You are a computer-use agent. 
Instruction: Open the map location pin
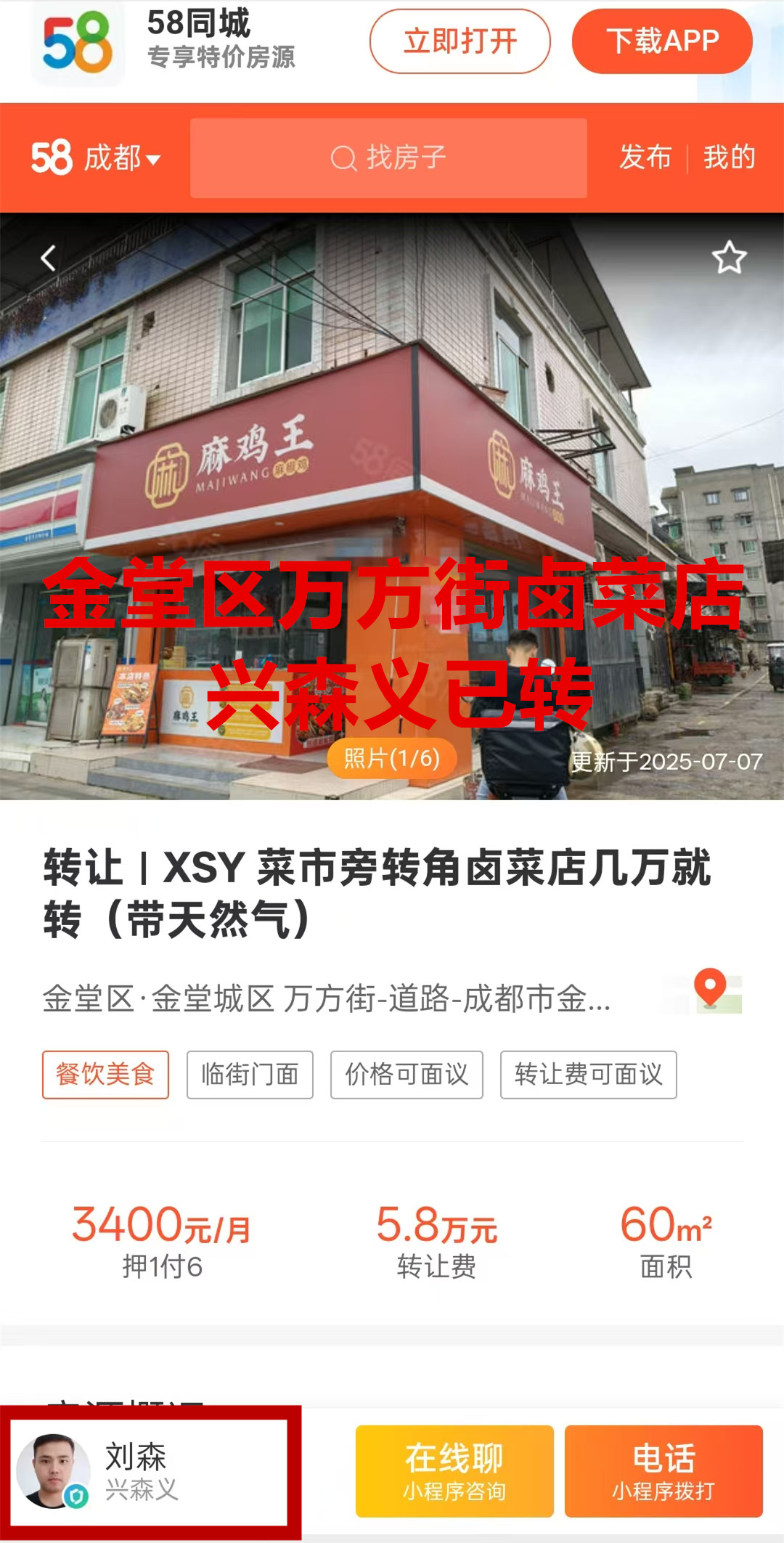click(x=711, y=990)
